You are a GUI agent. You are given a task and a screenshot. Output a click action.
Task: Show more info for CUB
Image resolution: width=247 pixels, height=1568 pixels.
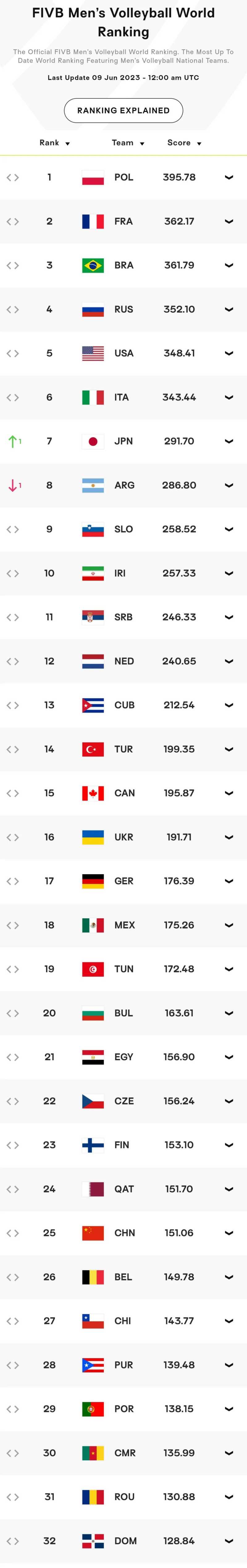229,705
